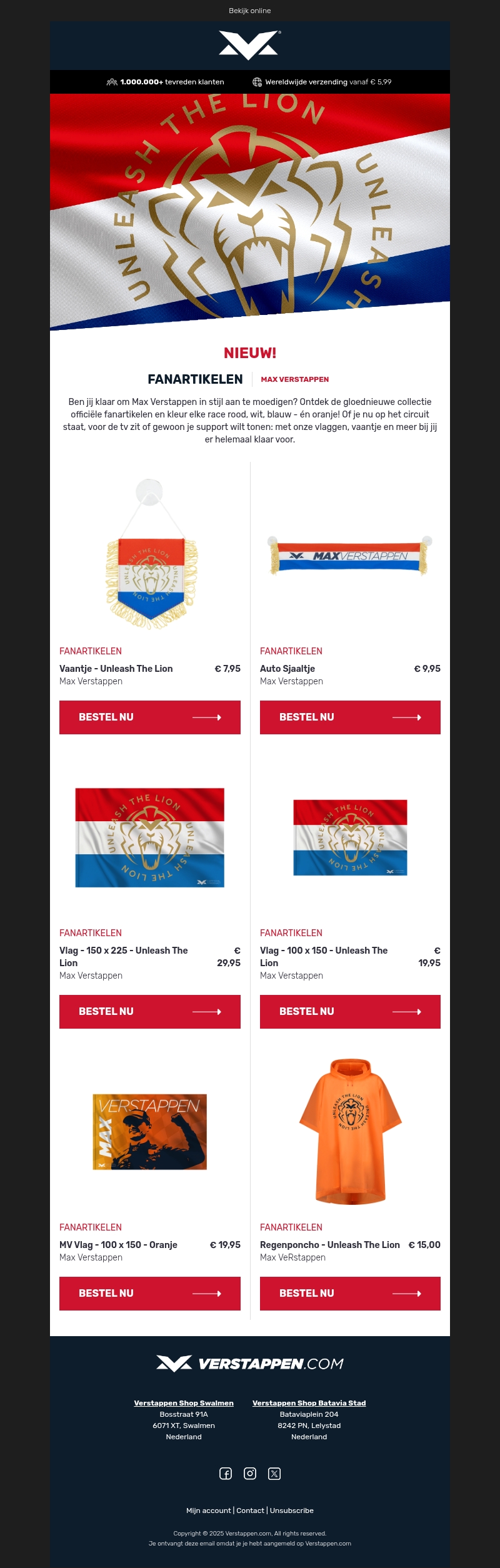View the orange Regenponcho product image
The height and width of the screenshot is (1568, 500).
pyautogui.click(x=350, y=1131)
